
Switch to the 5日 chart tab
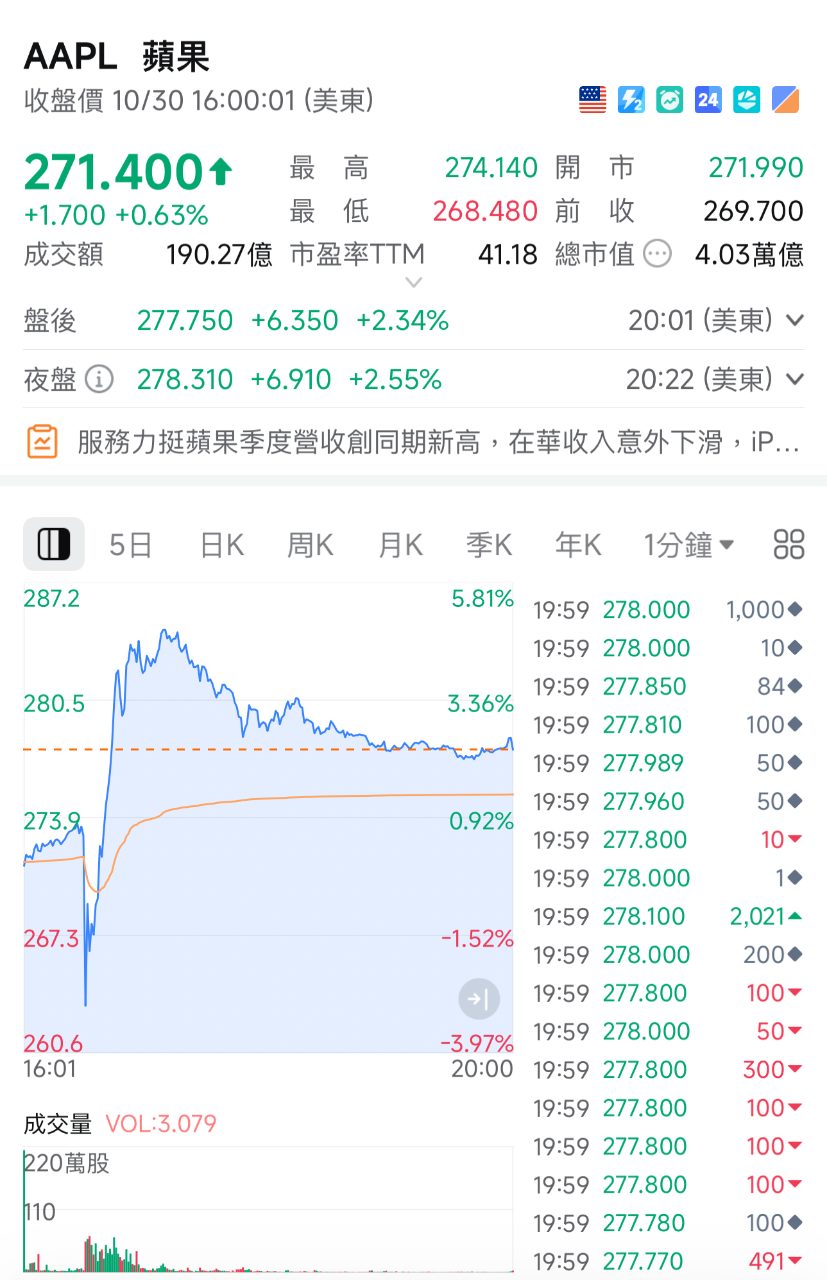coord(131,545)
